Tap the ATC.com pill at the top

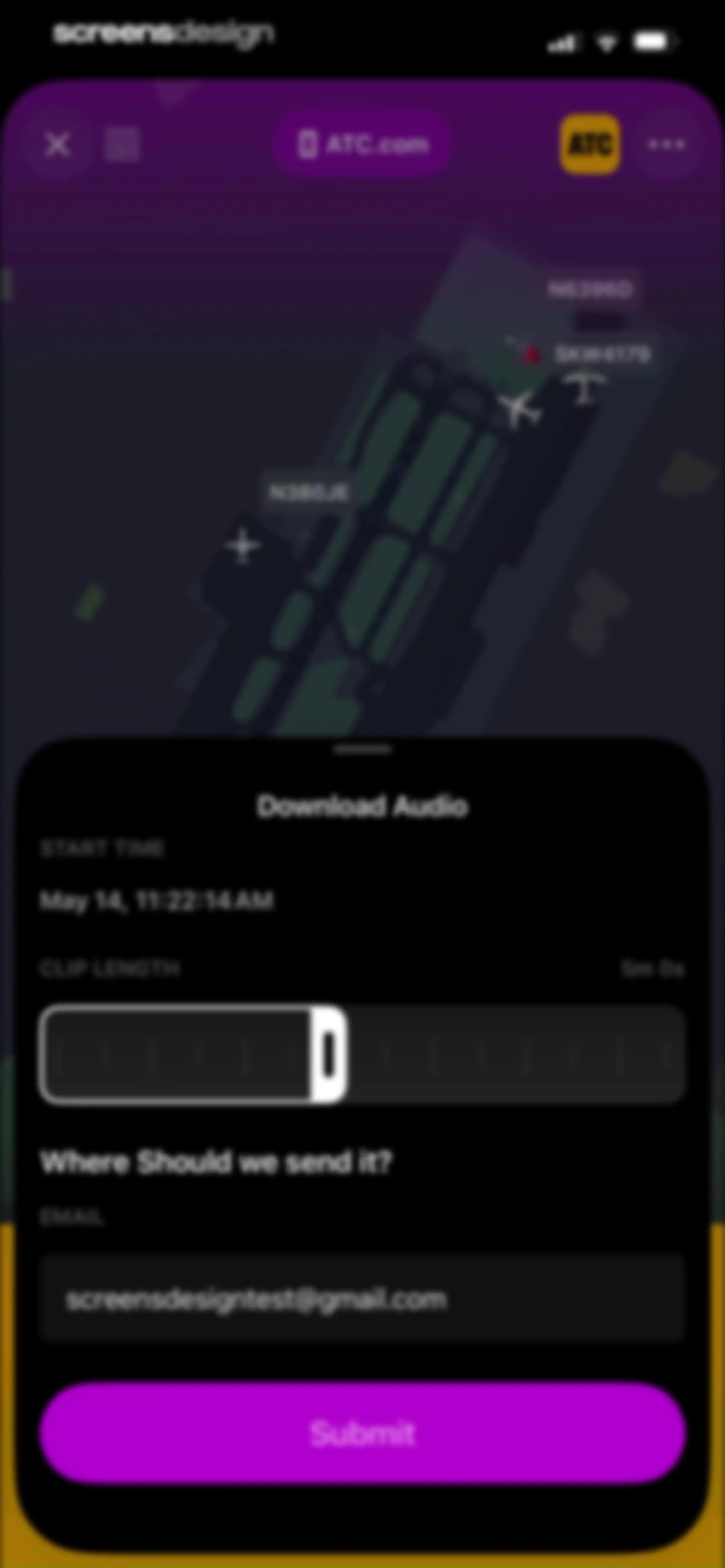(x=363, y=145)
